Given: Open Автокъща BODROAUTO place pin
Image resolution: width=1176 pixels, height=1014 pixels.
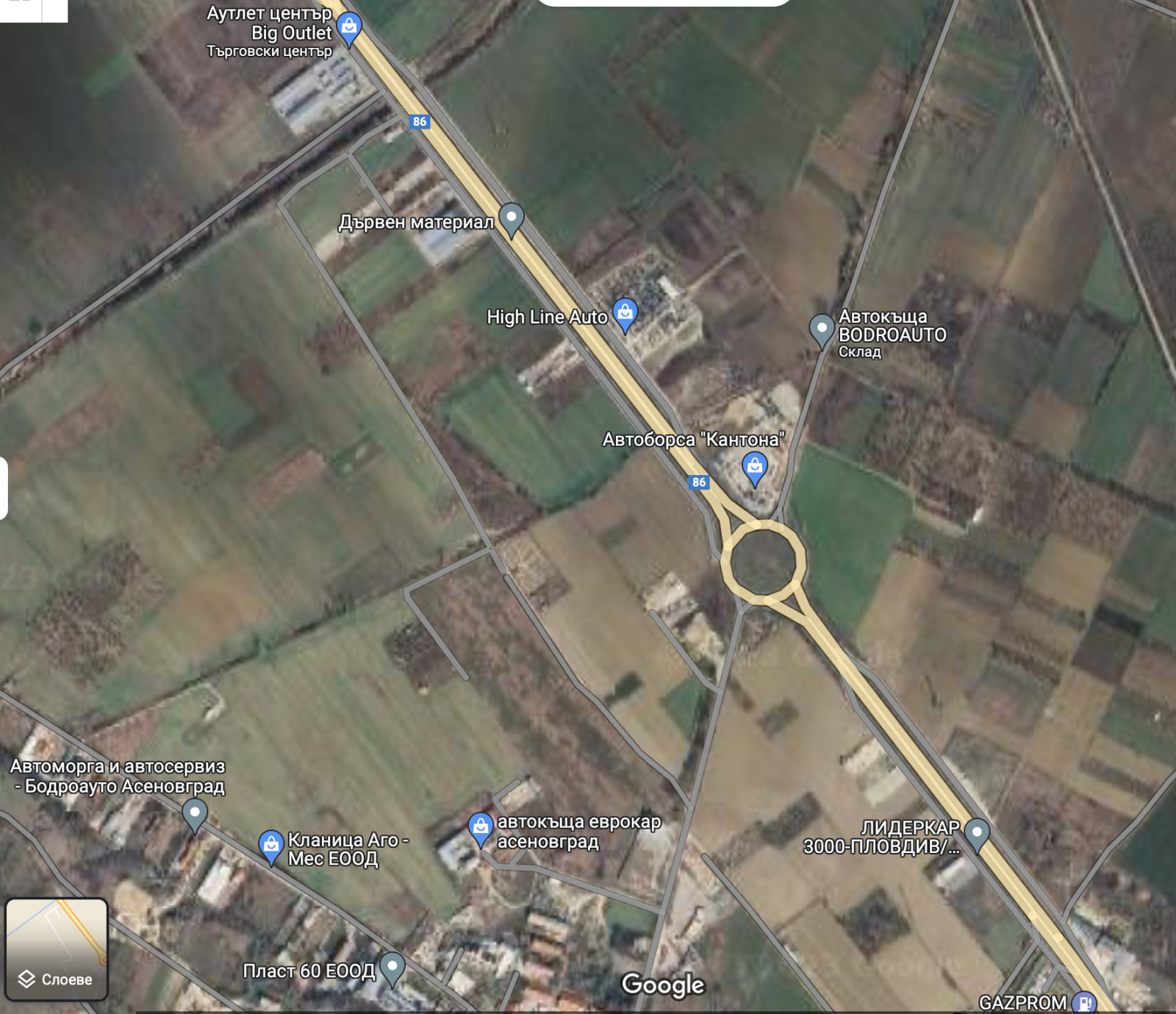Looking at the screenshot, I should [821, 329].
